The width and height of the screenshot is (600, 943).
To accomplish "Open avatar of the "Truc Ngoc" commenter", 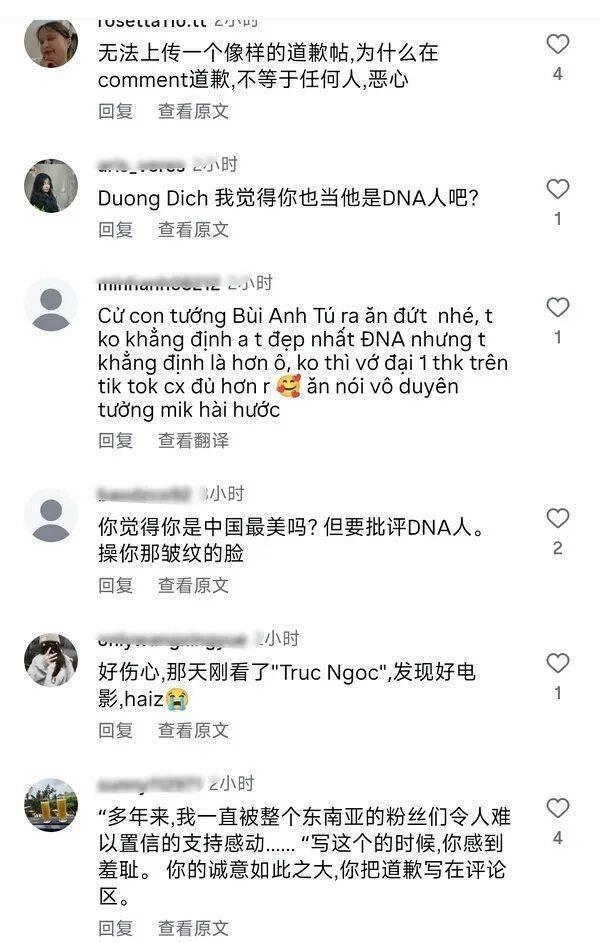I will (x=50, y=660).
